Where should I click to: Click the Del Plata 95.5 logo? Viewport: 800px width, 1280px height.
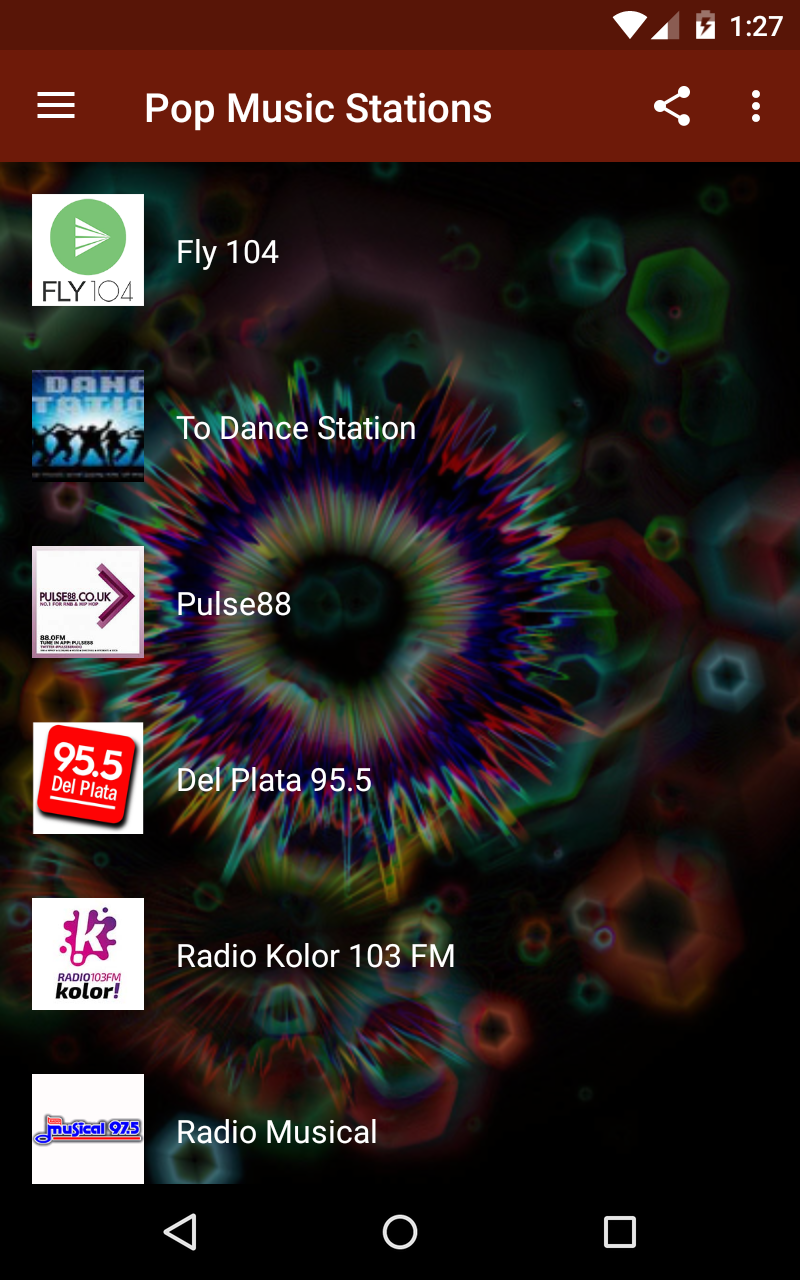(88, 778)
